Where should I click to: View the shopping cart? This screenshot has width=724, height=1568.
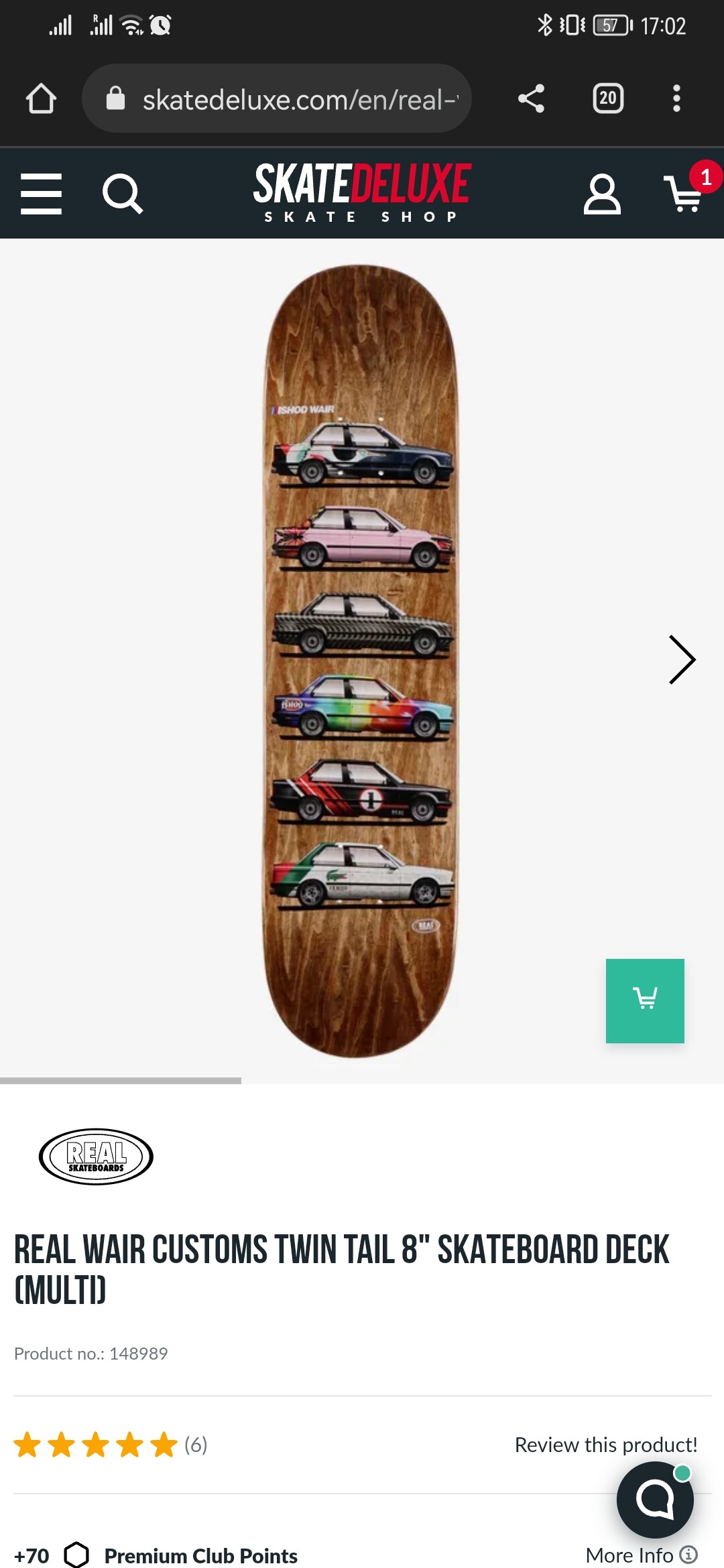(685, 194)
